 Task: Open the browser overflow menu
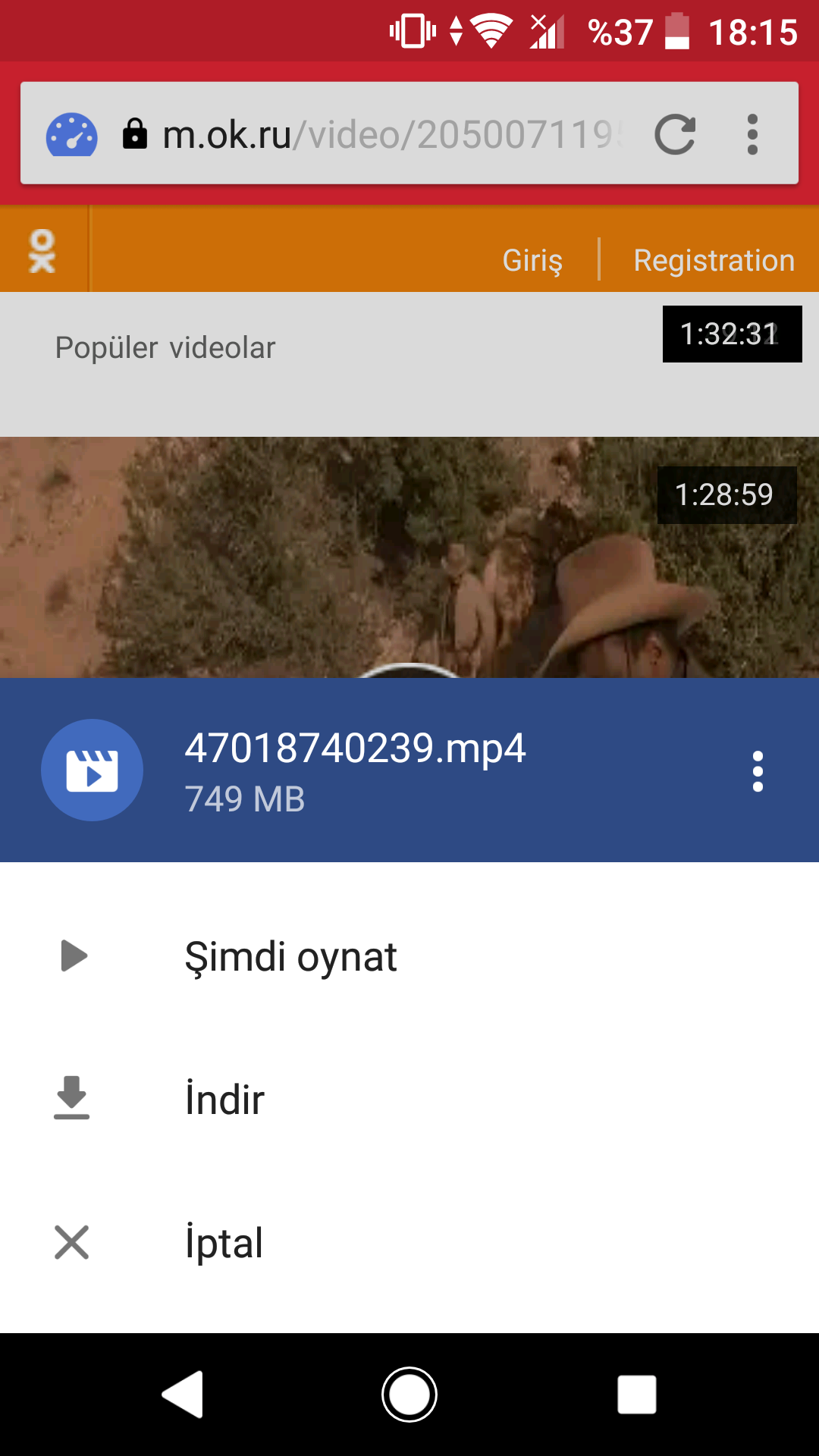click(x=752, y=135)
